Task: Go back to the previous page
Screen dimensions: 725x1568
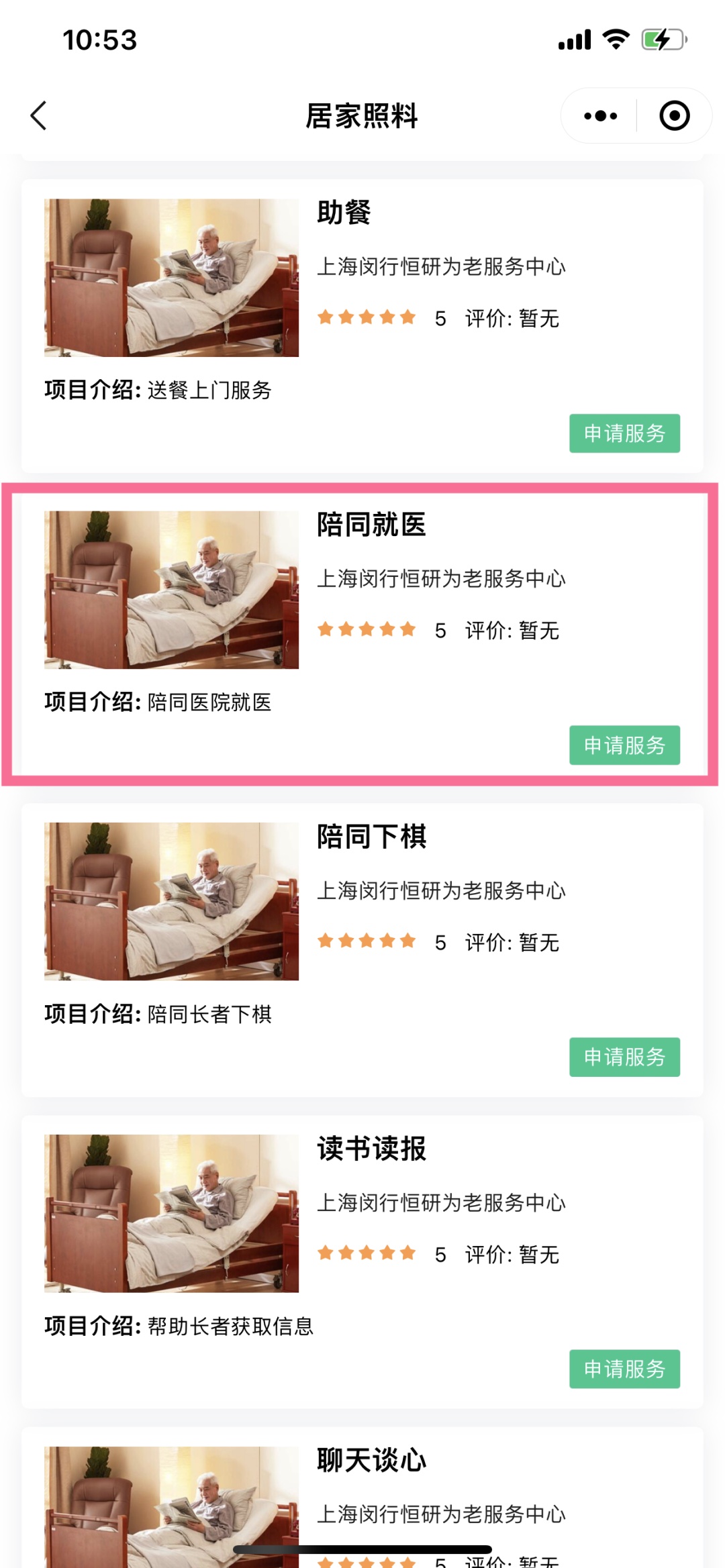Action: [x=39, y=116]
